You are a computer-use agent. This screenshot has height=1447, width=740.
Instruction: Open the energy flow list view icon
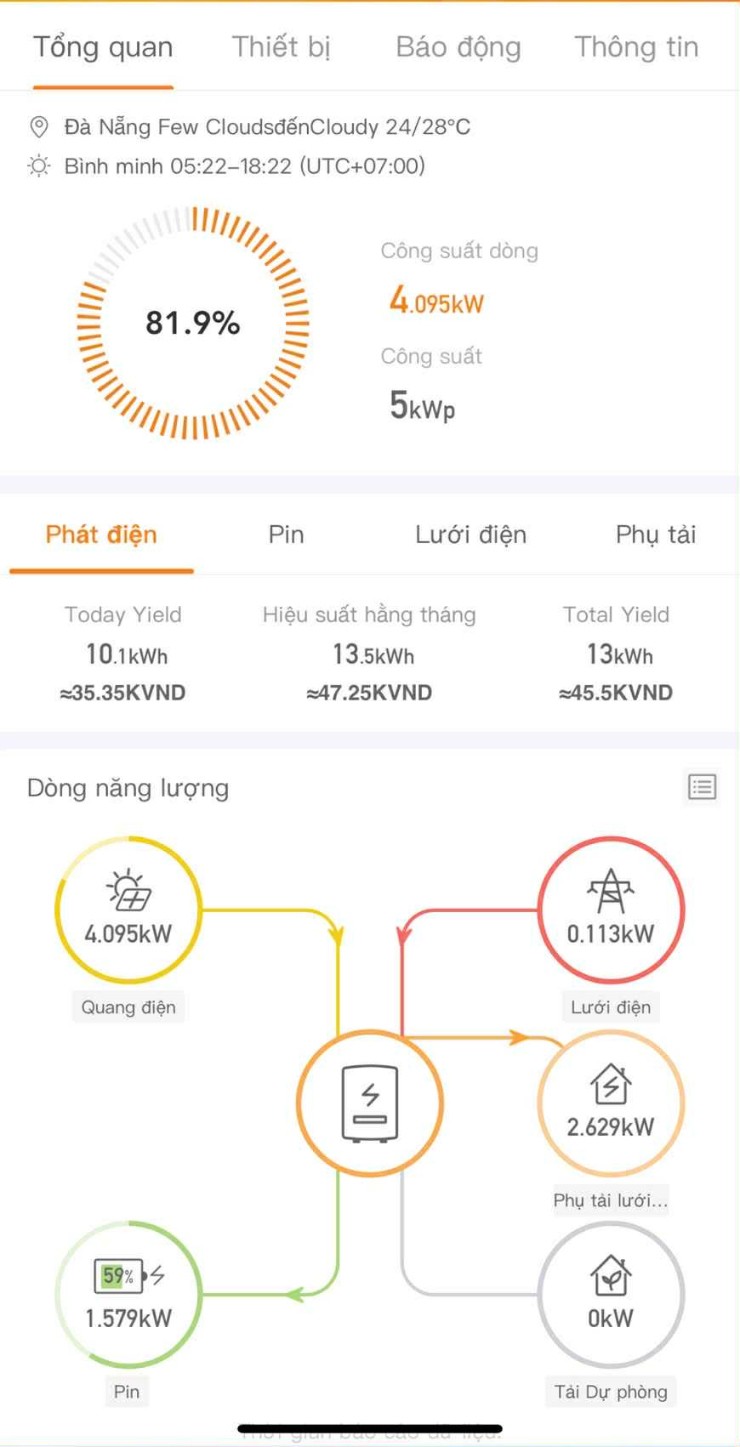tap(702, 787)
